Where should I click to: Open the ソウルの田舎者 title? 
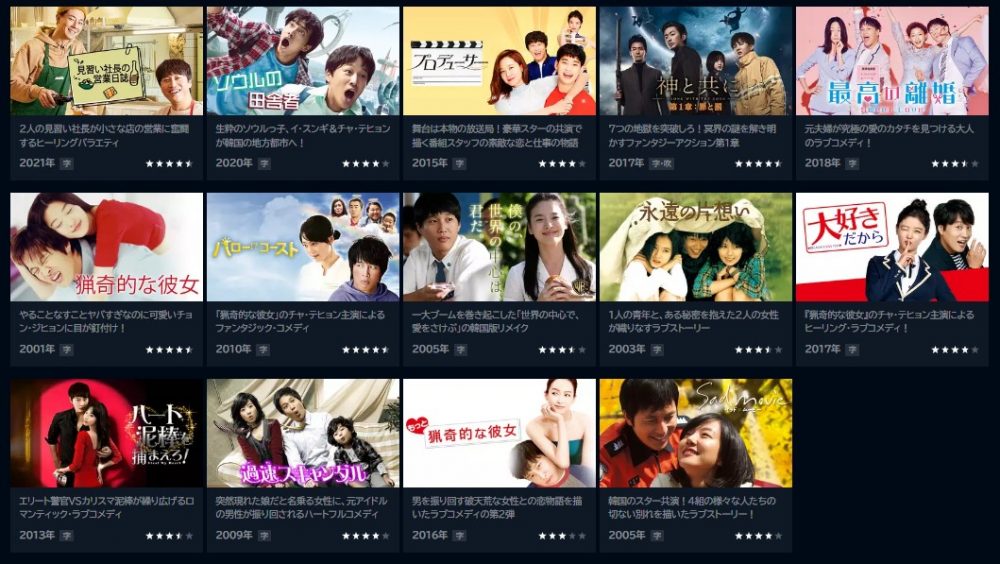tap(303, 62)
